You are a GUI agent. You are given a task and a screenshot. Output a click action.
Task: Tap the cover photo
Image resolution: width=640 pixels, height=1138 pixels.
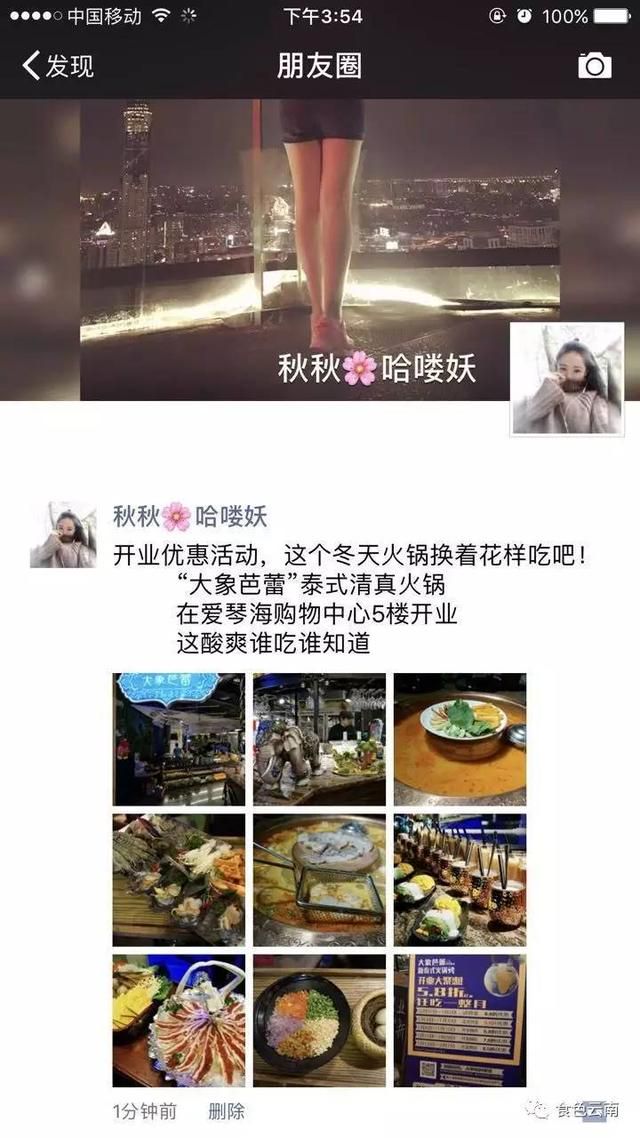click(x=319, y=250)
